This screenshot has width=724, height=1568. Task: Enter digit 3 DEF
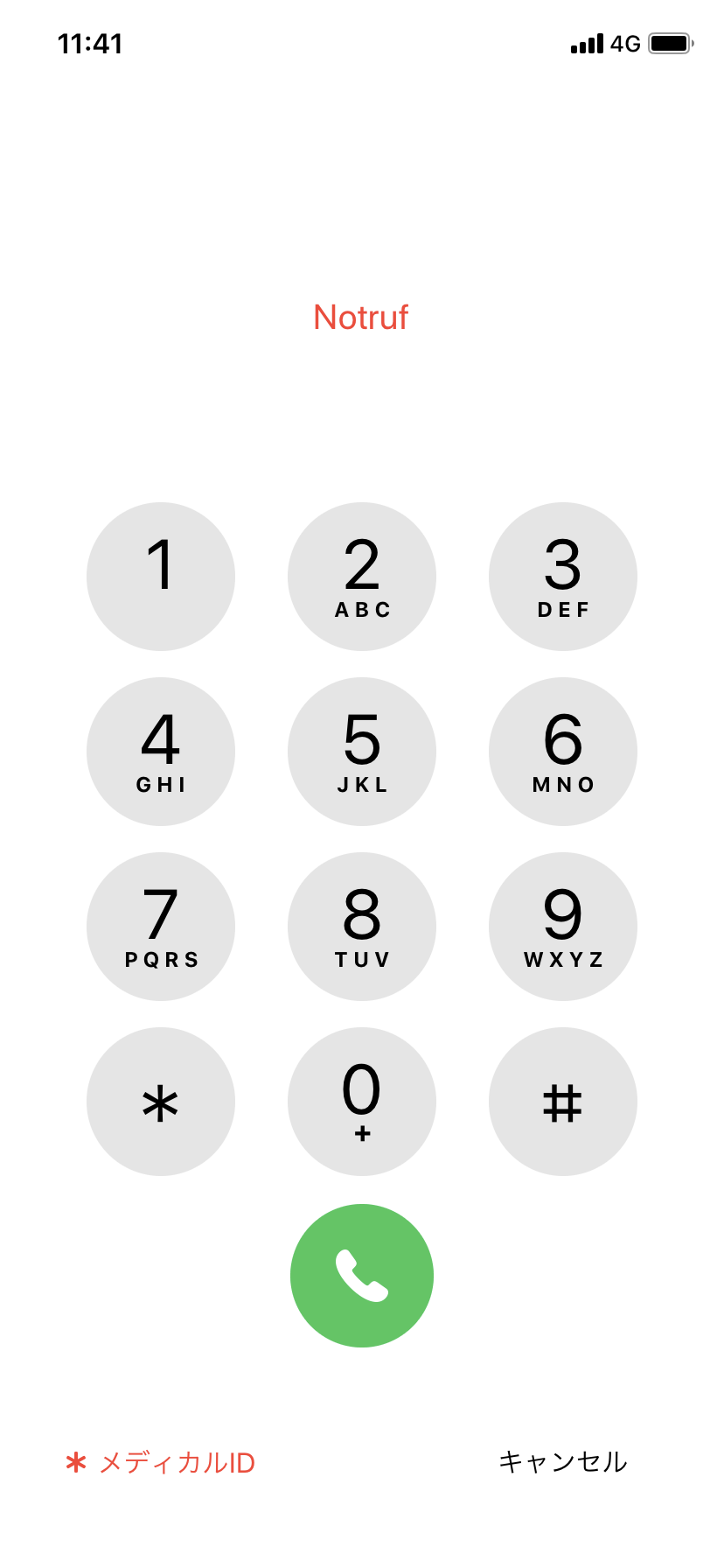(563, 577)
